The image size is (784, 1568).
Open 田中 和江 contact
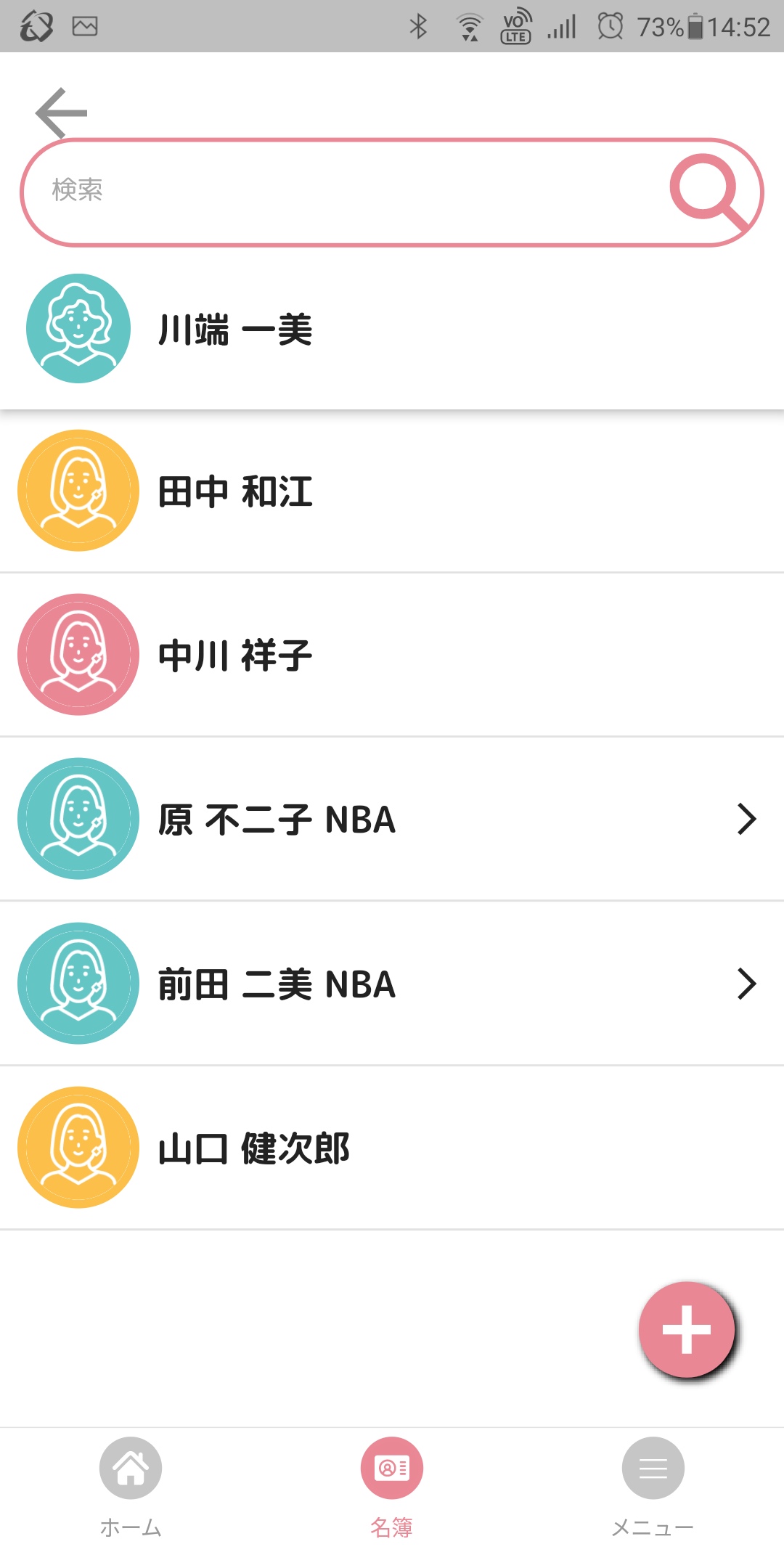[x=392, y=491]
